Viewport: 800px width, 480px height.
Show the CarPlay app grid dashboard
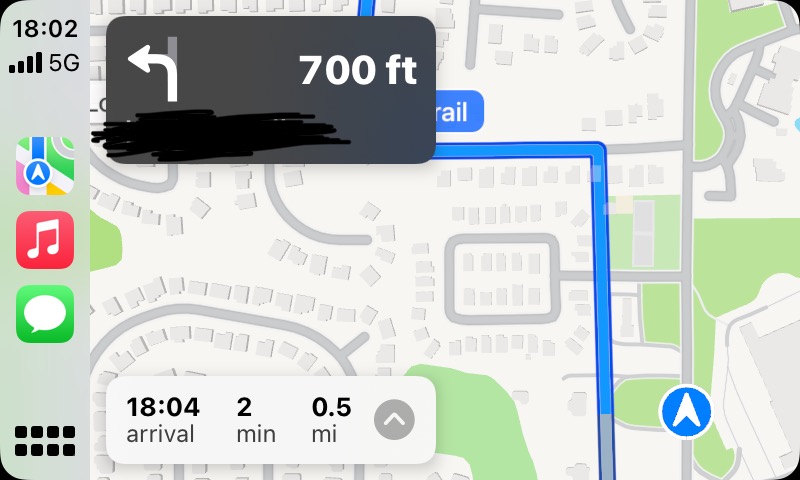pyautogui.click(x=45, y=441)
